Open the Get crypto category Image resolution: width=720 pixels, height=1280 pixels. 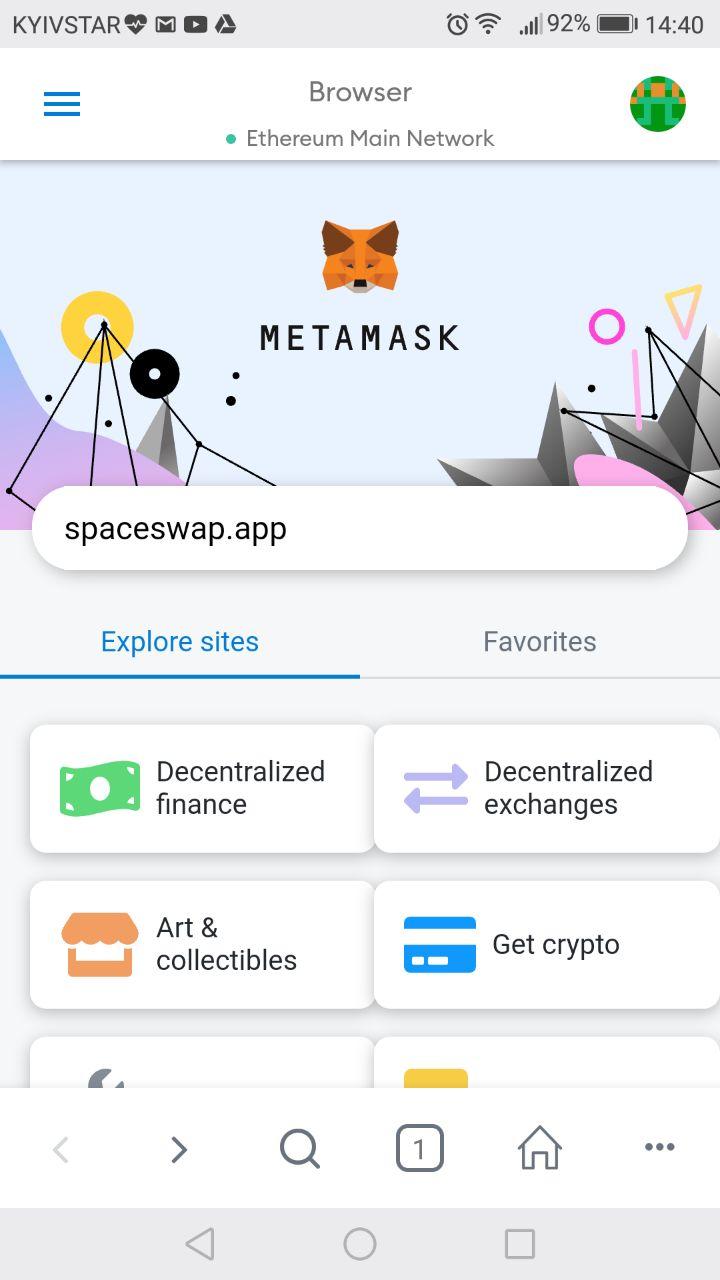(546, 944)
